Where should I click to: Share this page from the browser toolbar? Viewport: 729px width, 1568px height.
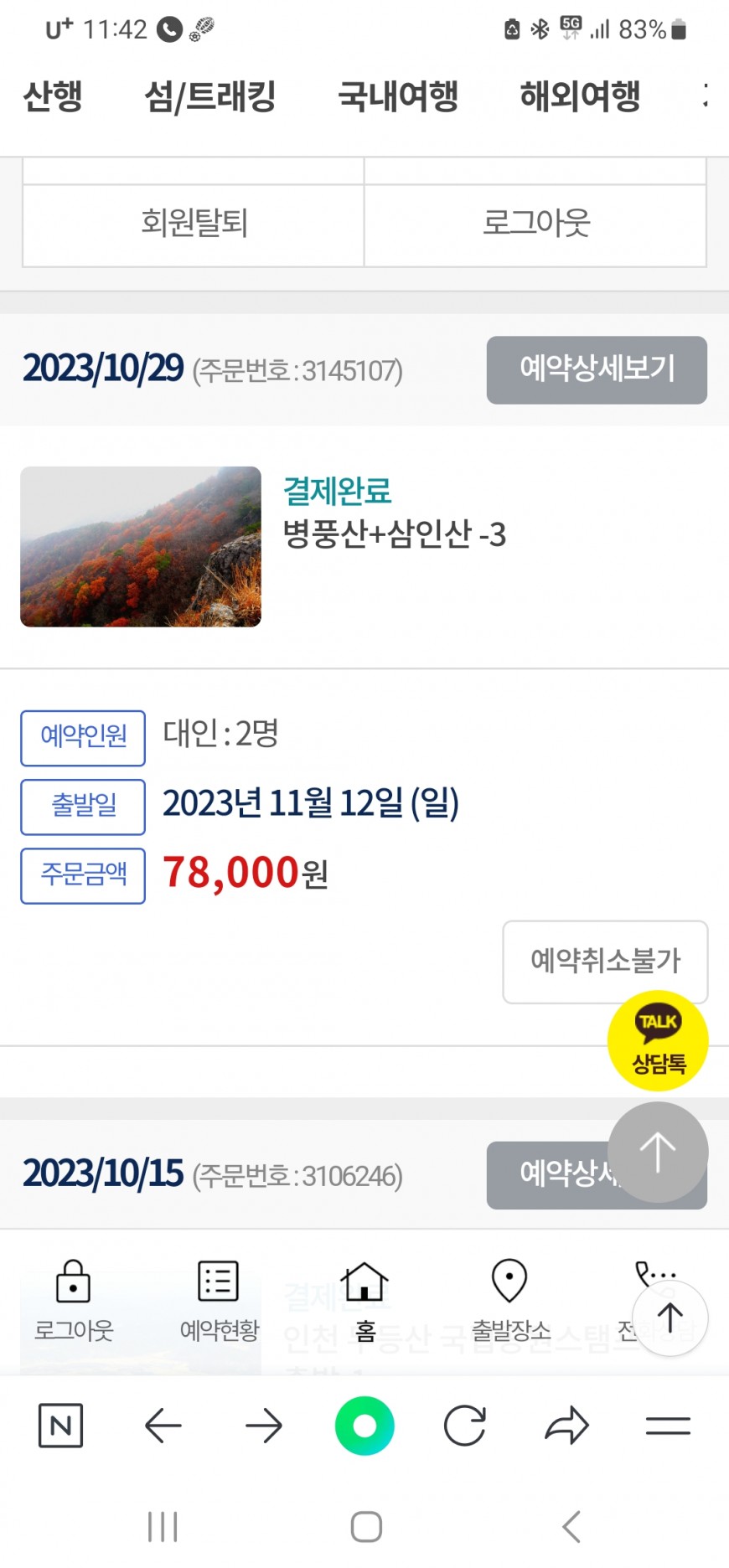pyautogui.click(x=566, y=1426)
